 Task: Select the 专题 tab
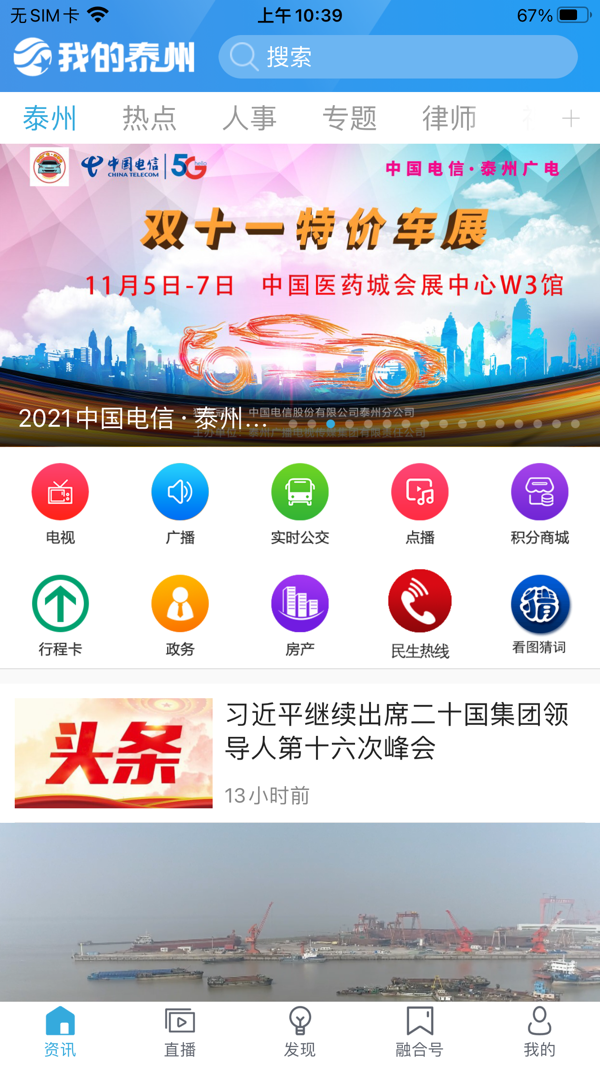pyautogui.click(x=349, y=118)
